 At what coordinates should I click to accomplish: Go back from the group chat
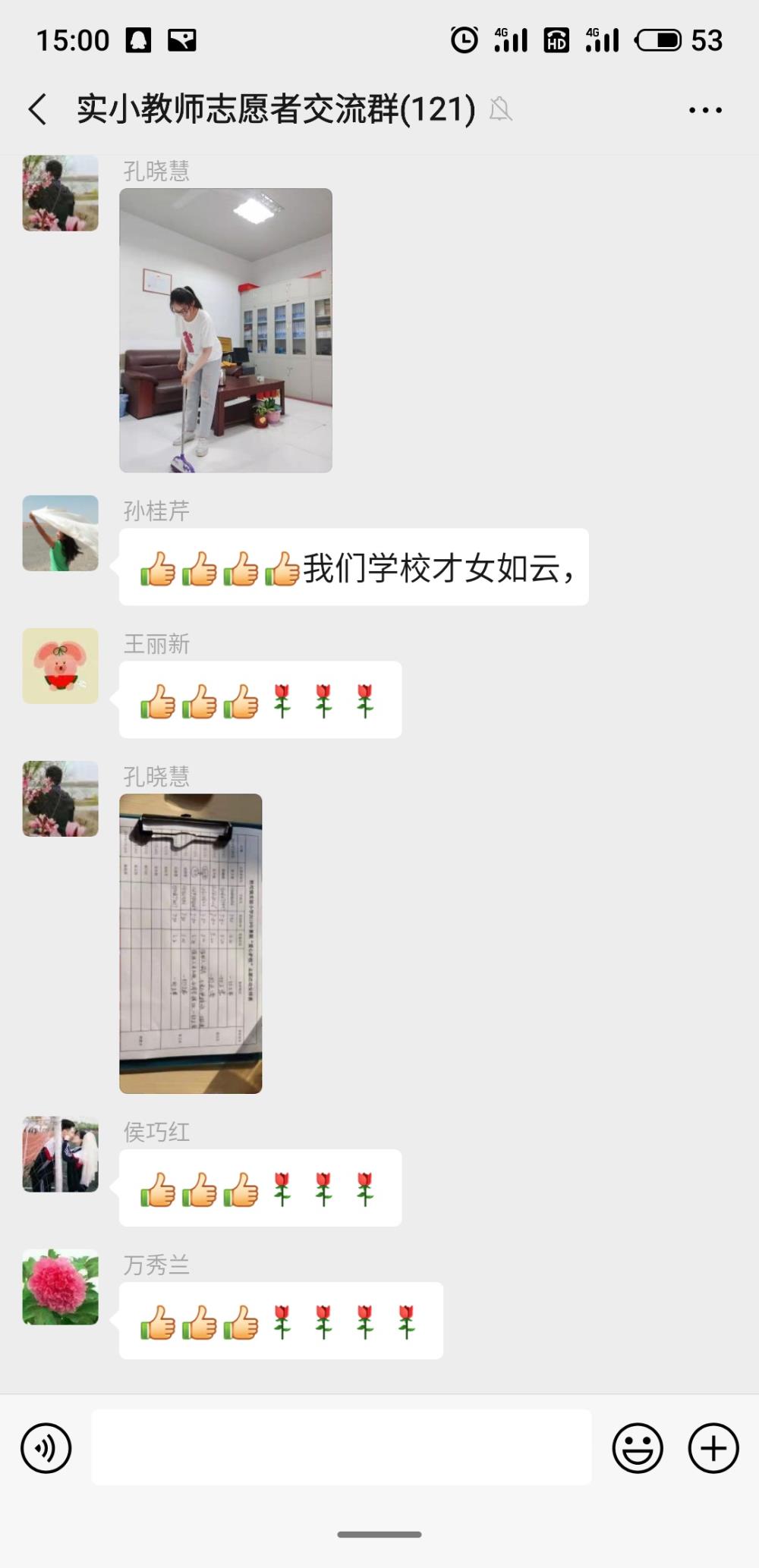coord(38,109)
